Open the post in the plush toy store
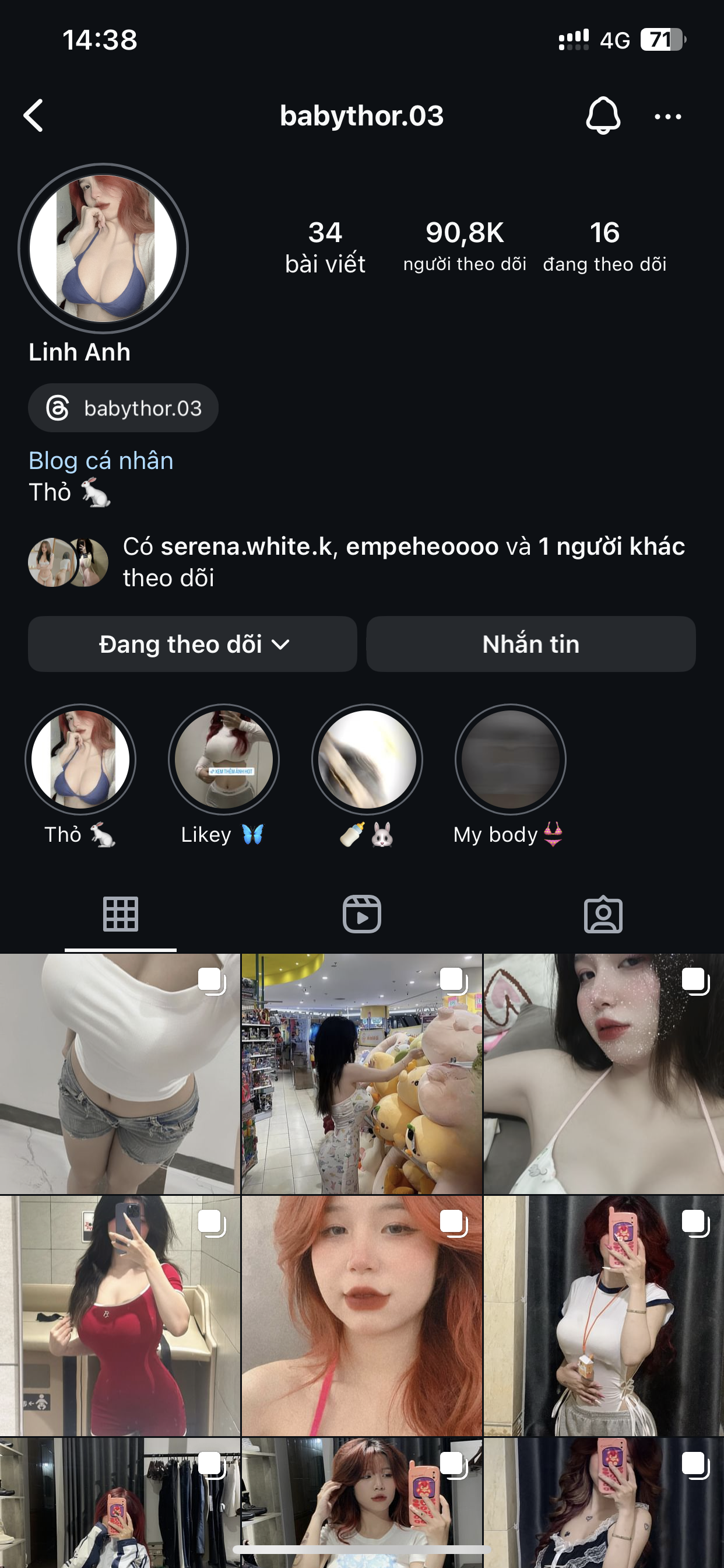The width and height of the screenshot is (724, 1568). click(362, 1074)
